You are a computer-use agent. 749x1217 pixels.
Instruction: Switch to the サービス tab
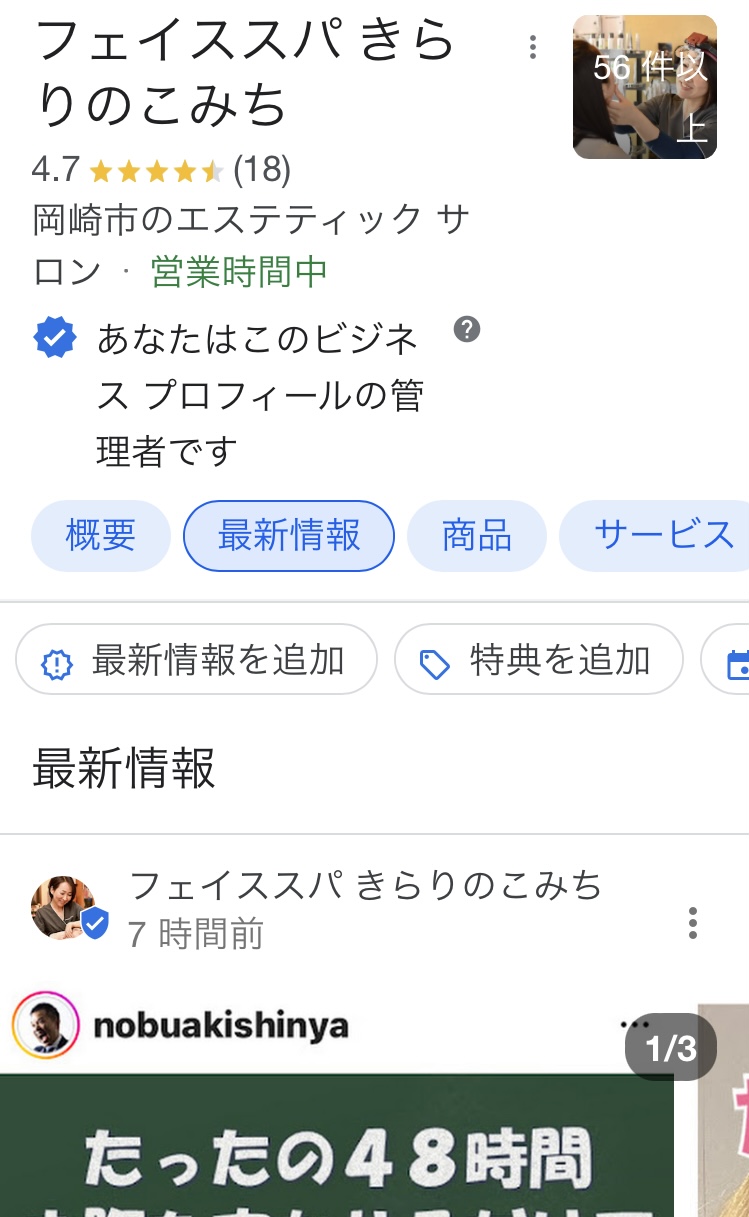tap(655, 536)
